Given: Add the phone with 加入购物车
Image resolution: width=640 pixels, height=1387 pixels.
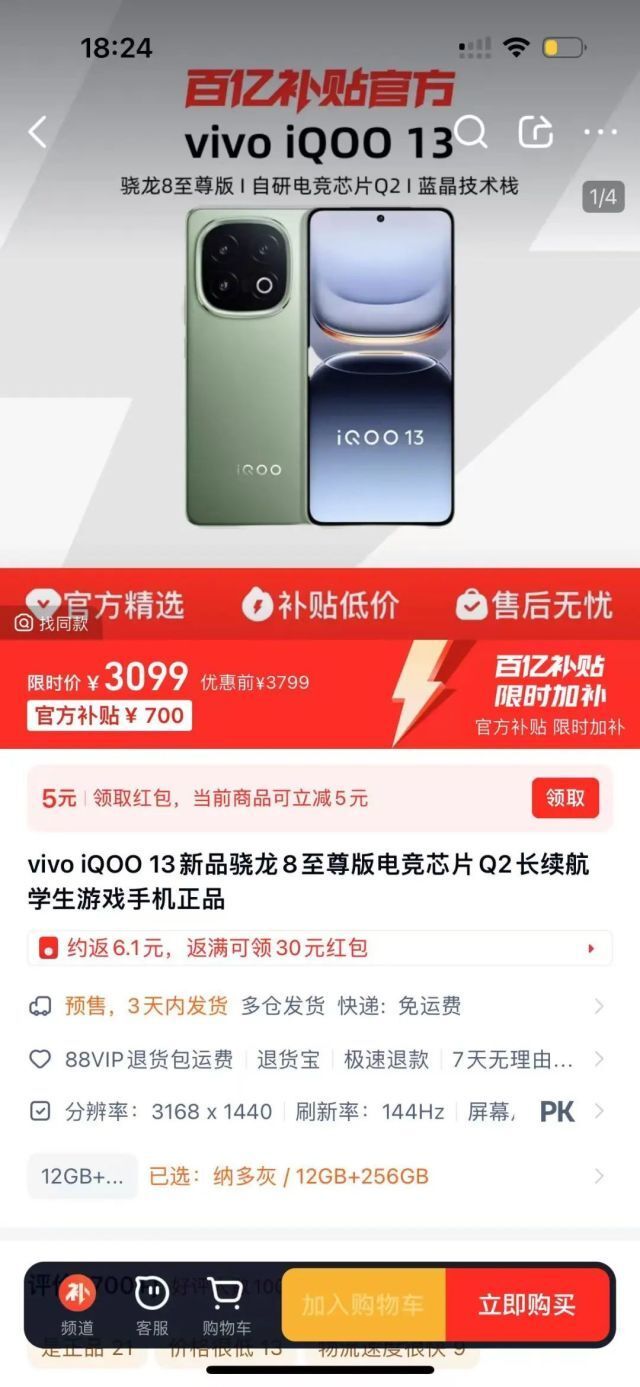Looking at the screenshot, I should tap(363, 1305).
